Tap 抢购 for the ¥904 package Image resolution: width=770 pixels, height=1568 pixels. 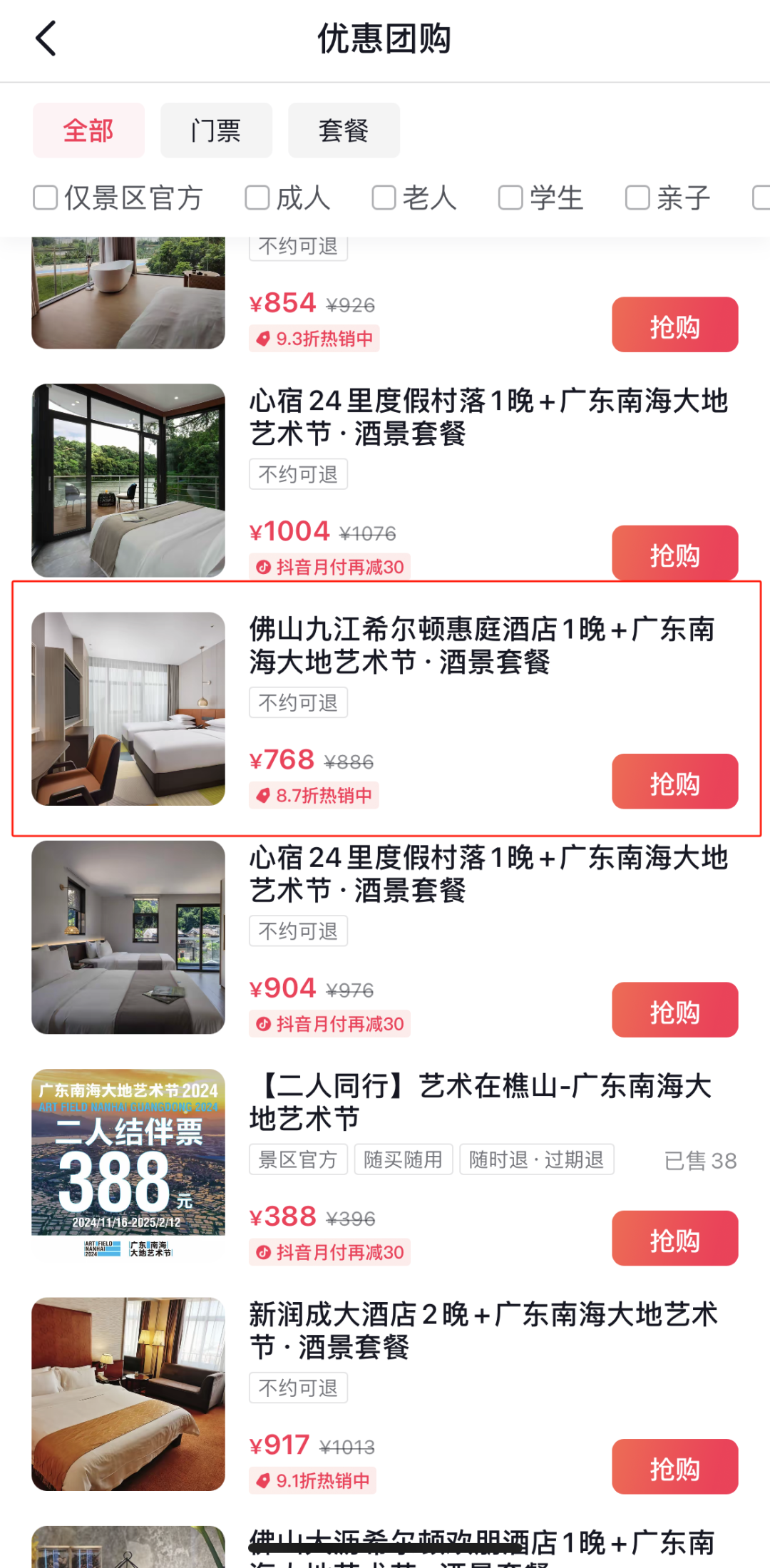tap(674, 1010)
